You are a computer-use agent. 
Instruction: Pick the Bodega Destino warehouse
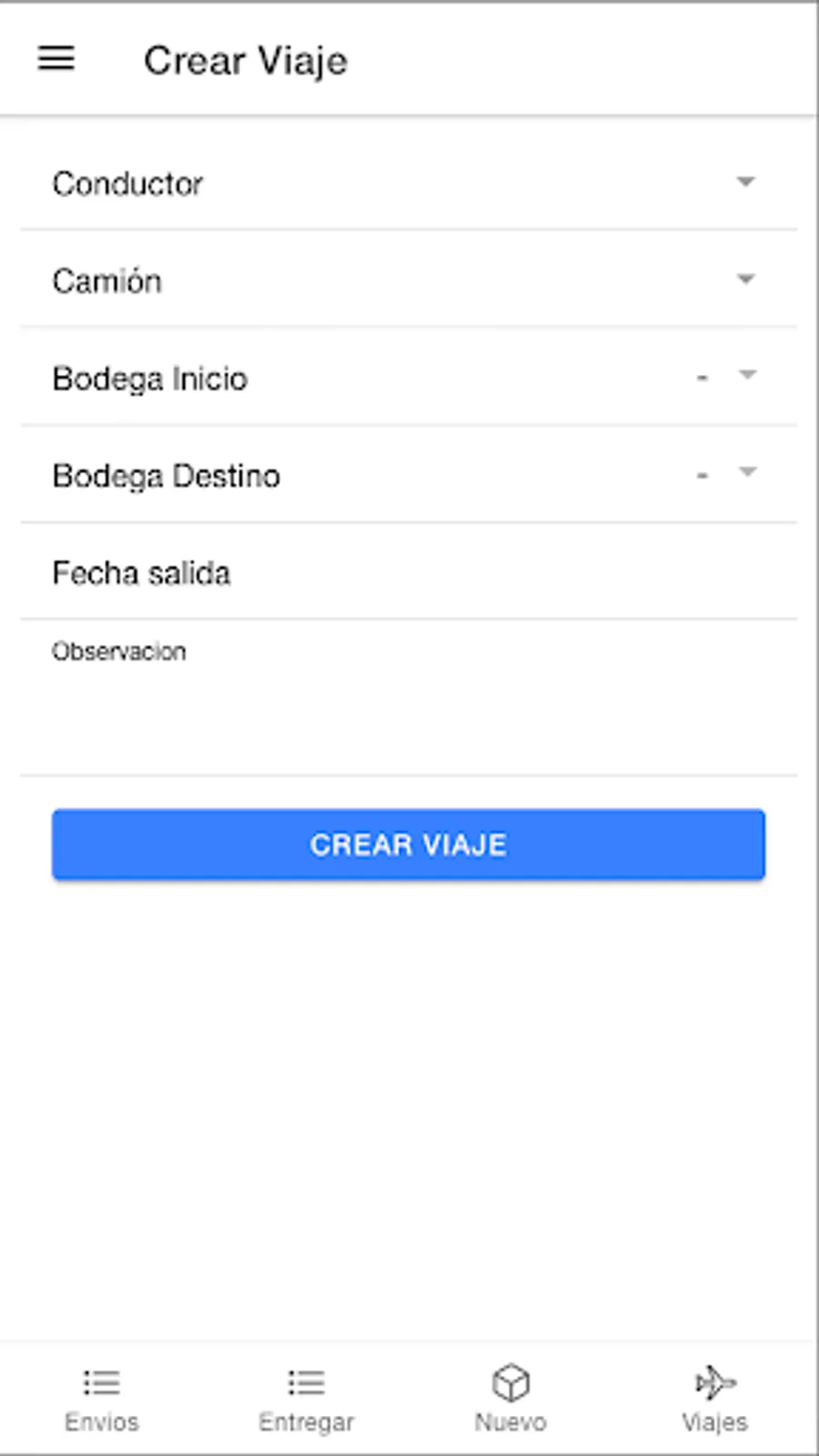pyautogui.click(x=408, y=475)
